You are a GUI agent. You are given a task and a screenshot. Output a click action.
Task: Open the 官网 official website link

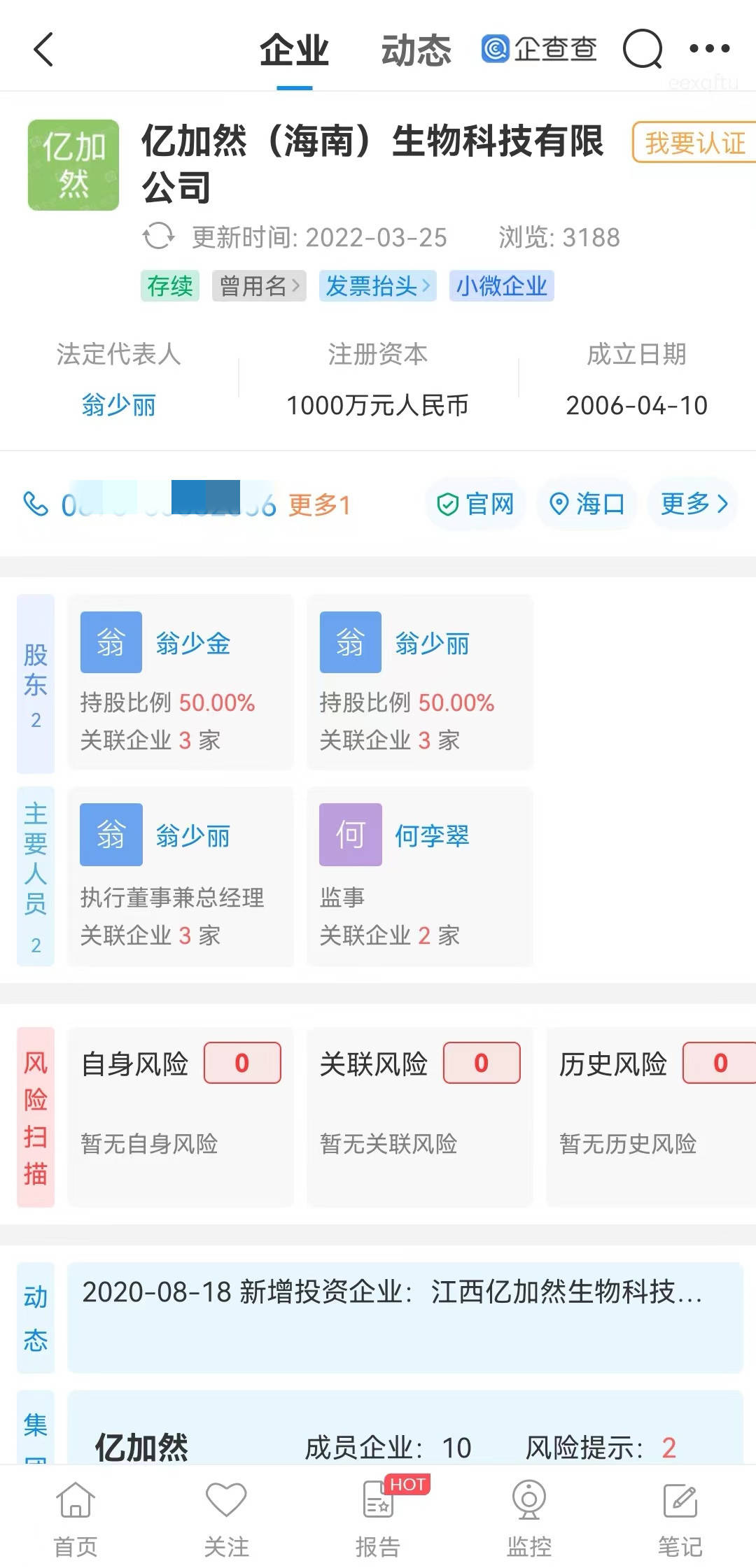[475, 504]
